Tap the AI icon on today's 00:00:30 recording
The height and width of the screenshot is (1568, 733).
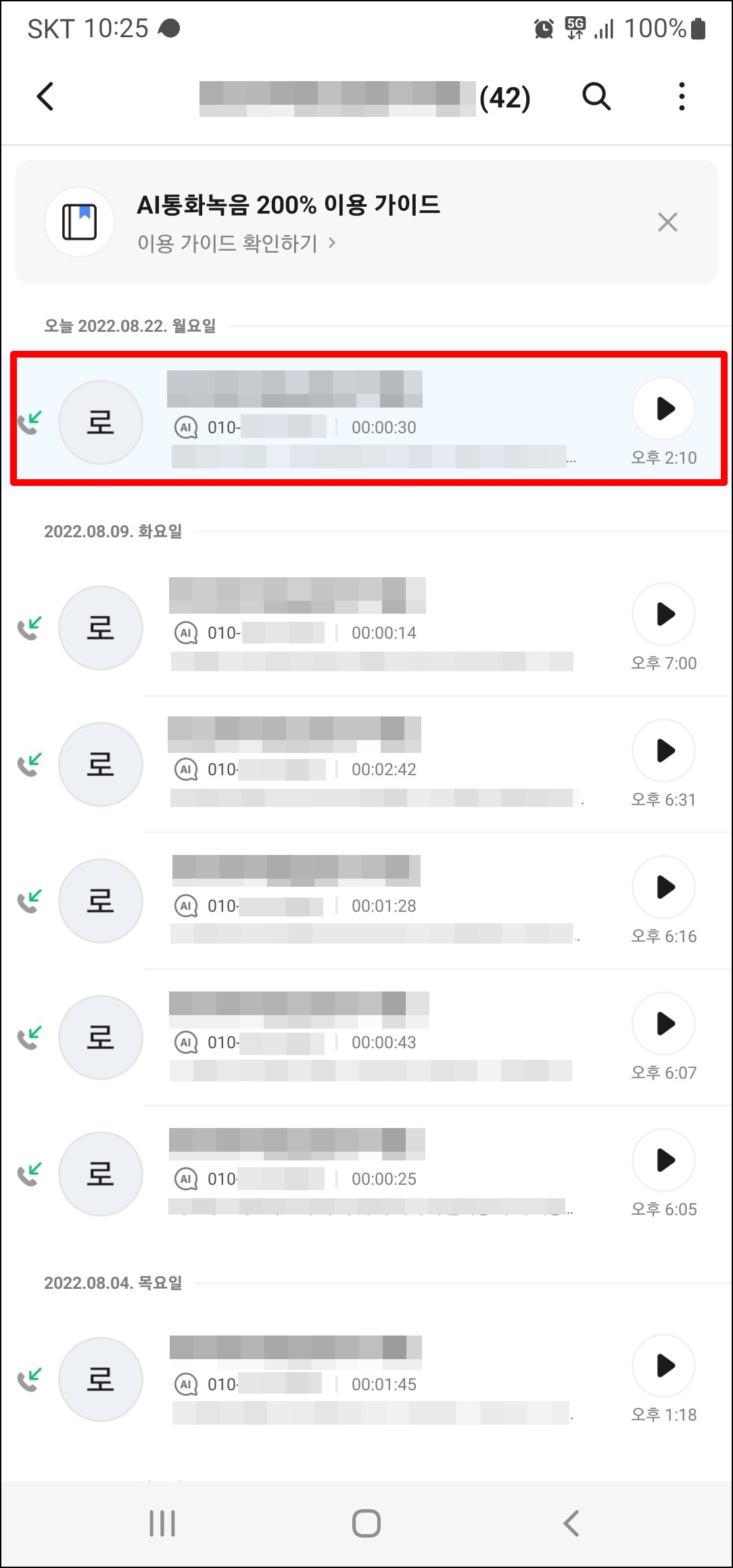coord(185,427)
